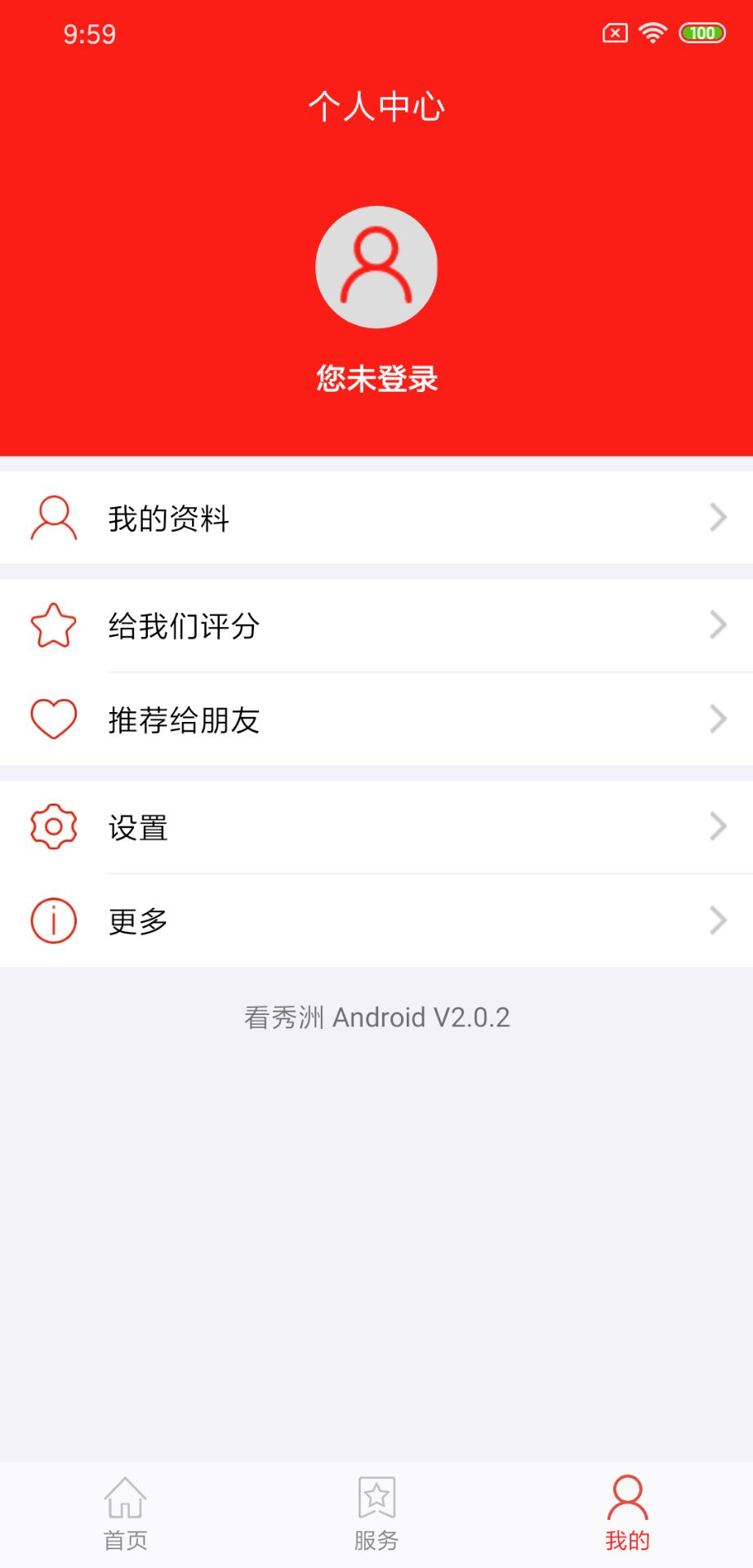Viewport: 753px width, 1568px height.
Task: Tap the Wi-Fi icon in status bar
Action: click(651, 32)
